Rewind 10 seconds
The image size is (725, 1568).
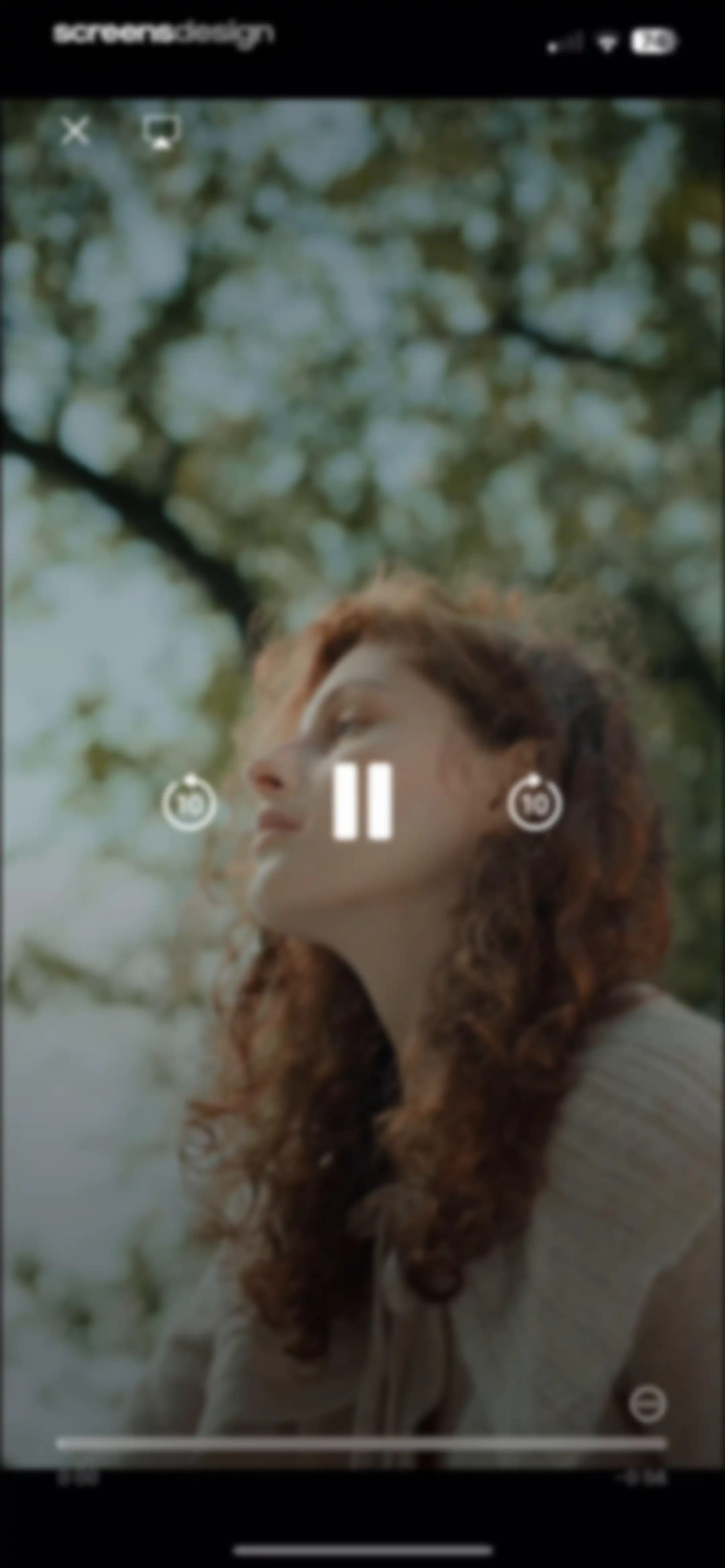pos(189,803)
